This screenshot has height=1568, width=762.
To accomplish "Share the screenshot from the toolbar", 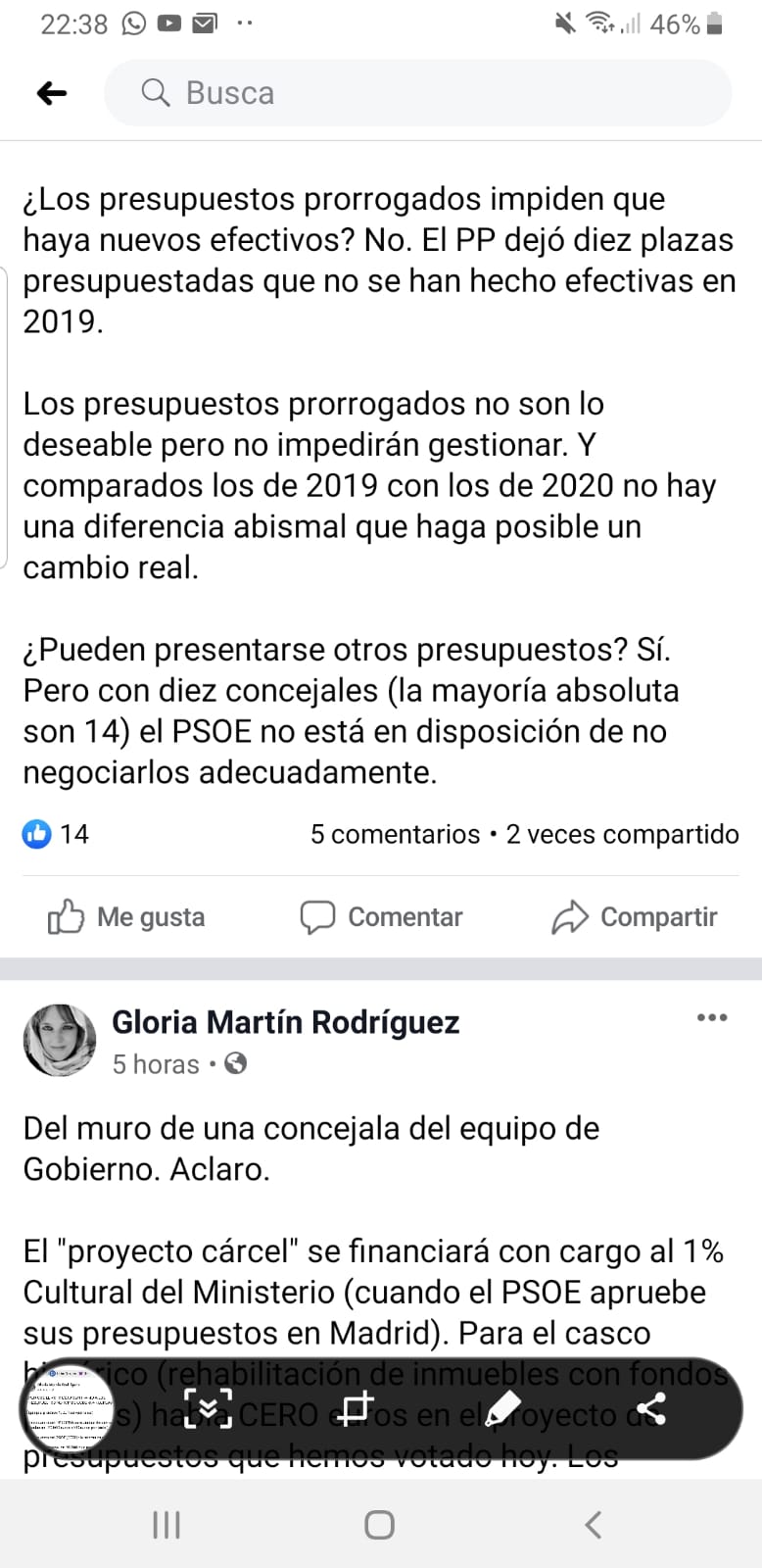I will click(x=651, y=1410).
